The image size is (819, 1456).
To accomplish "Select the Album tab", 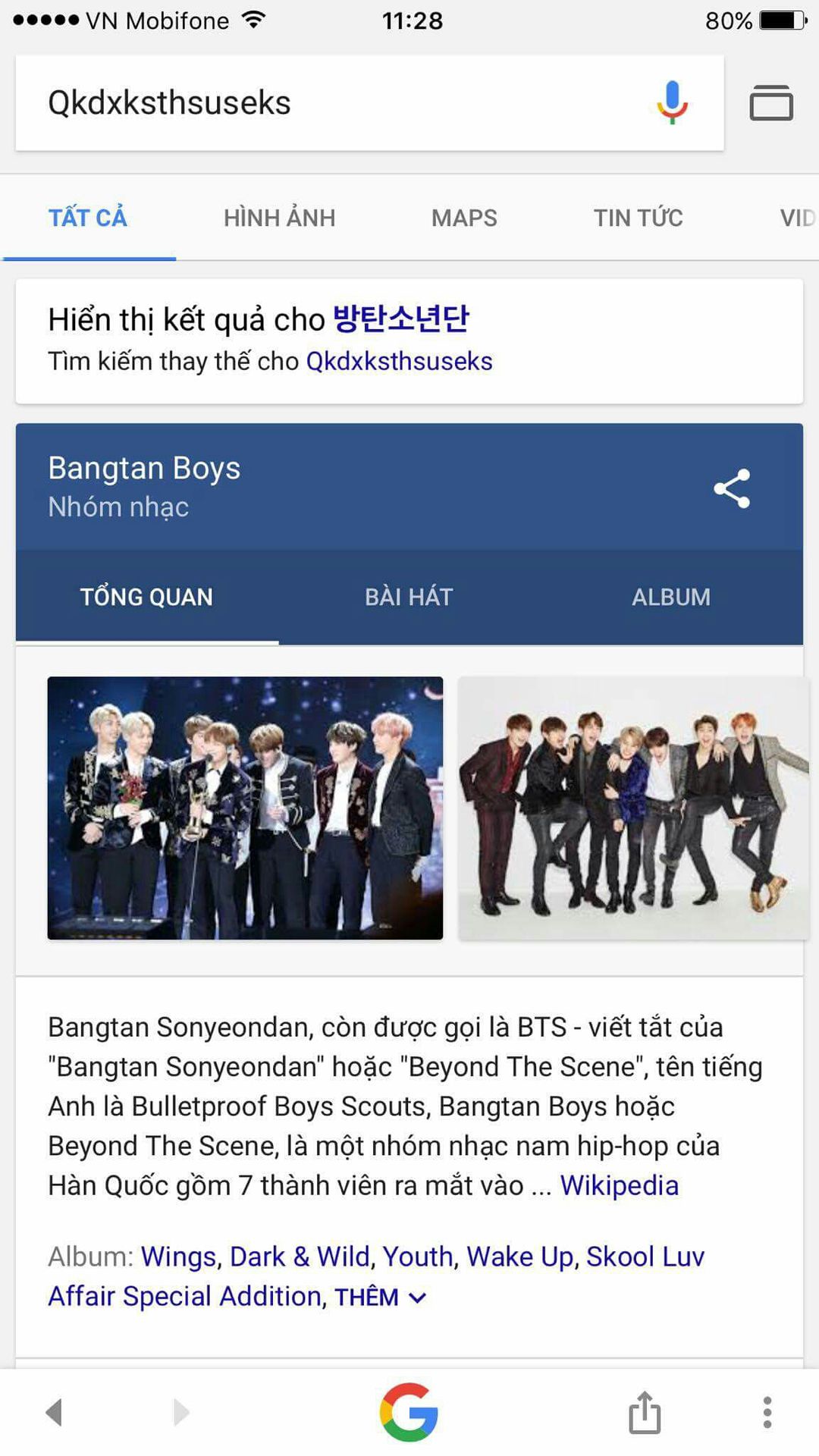I will [671, 598].
